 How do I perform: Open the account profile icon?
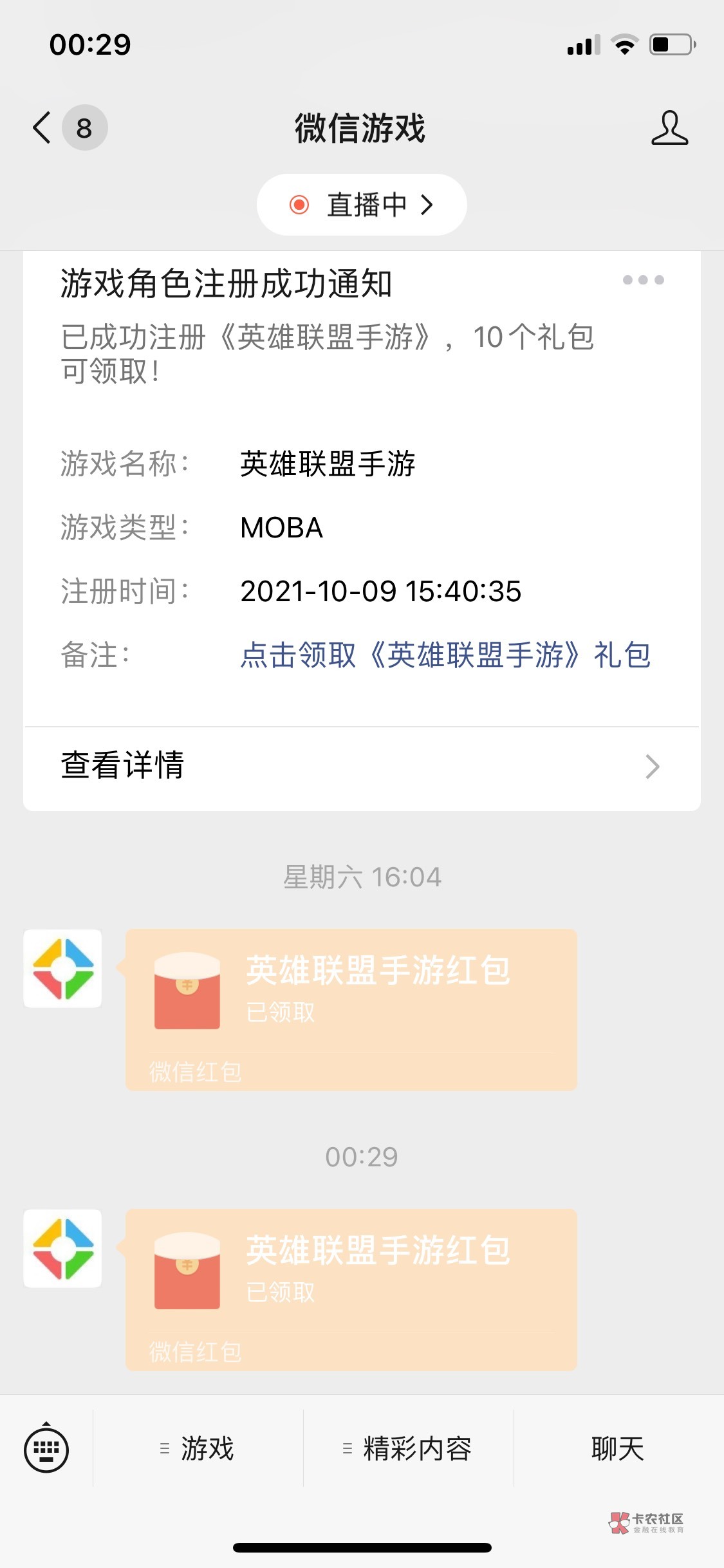tap(669, 127)
